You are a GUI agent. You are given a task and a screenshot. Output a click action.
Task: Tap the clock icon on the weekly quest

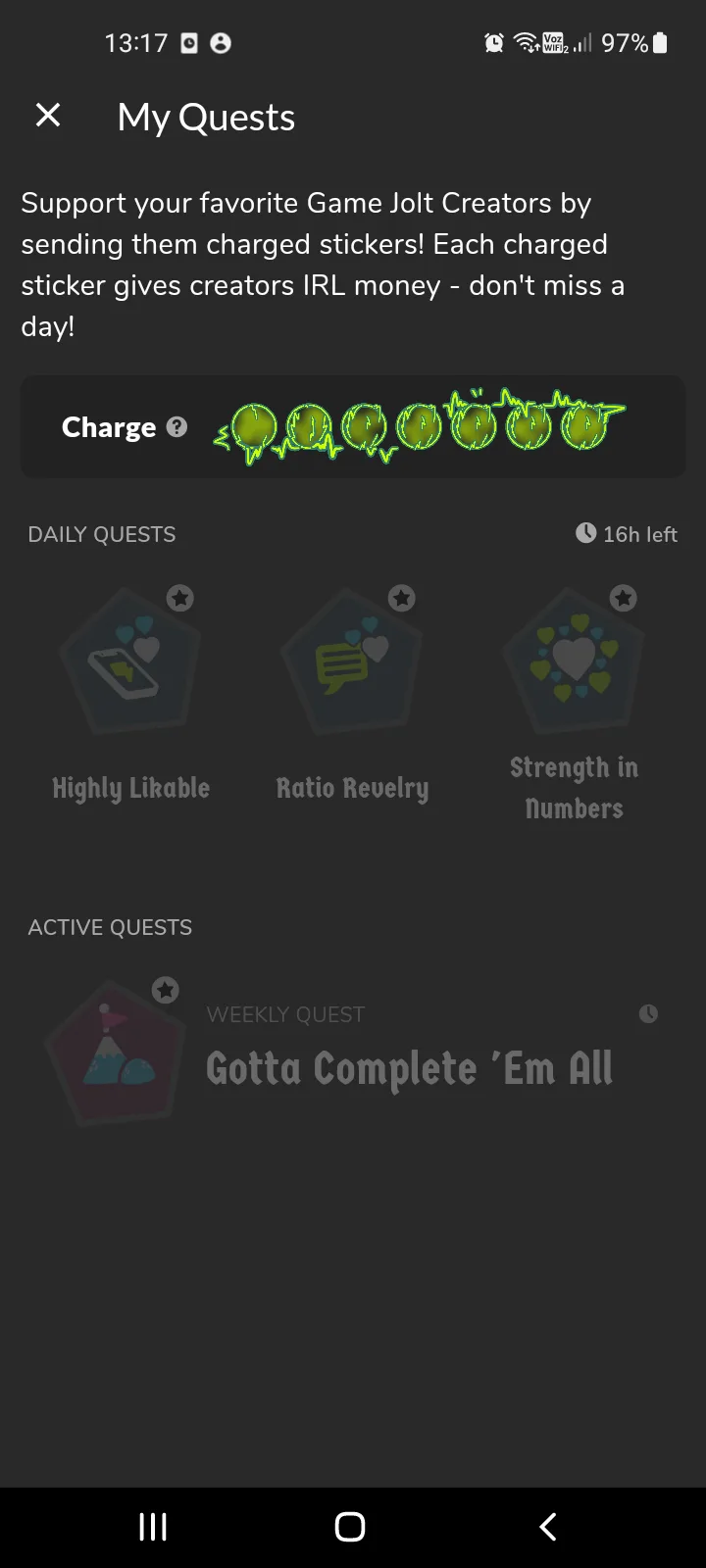(x=649, y=1013)
